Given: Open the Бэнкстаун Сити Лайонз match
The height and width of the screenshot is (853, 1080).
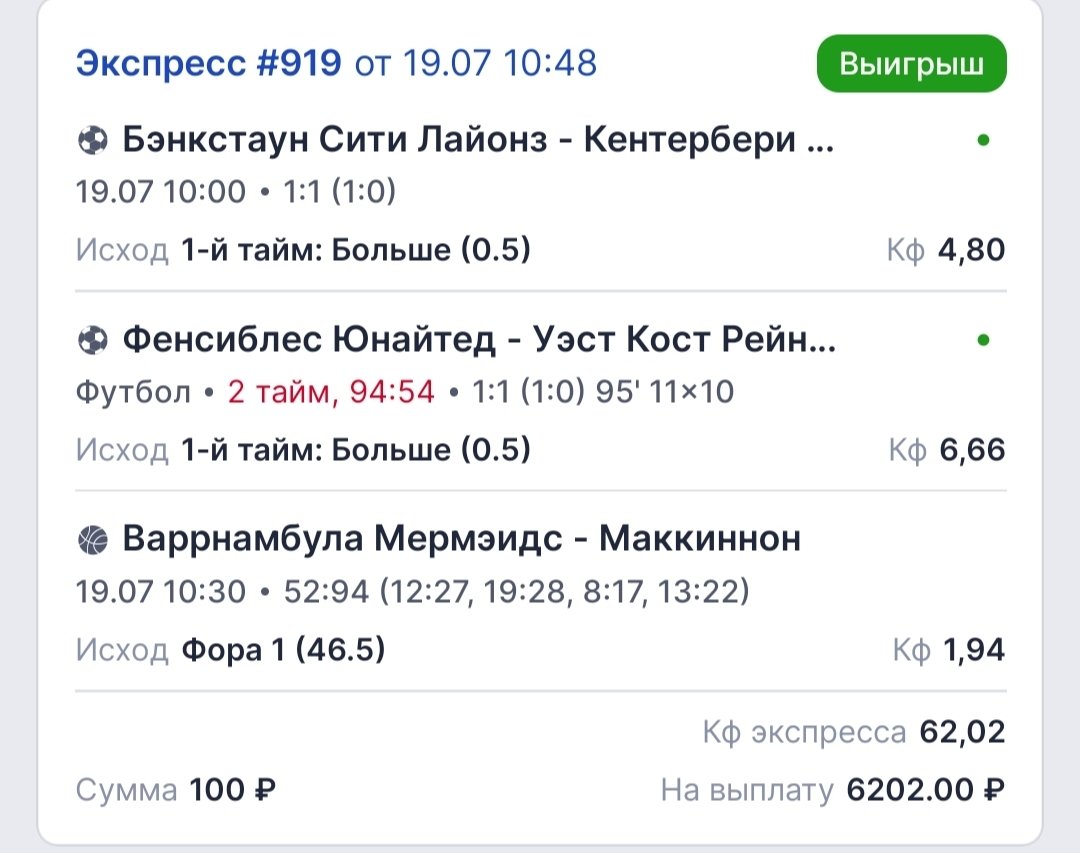Looking at the screenshot, I should [x=477, y=141].
